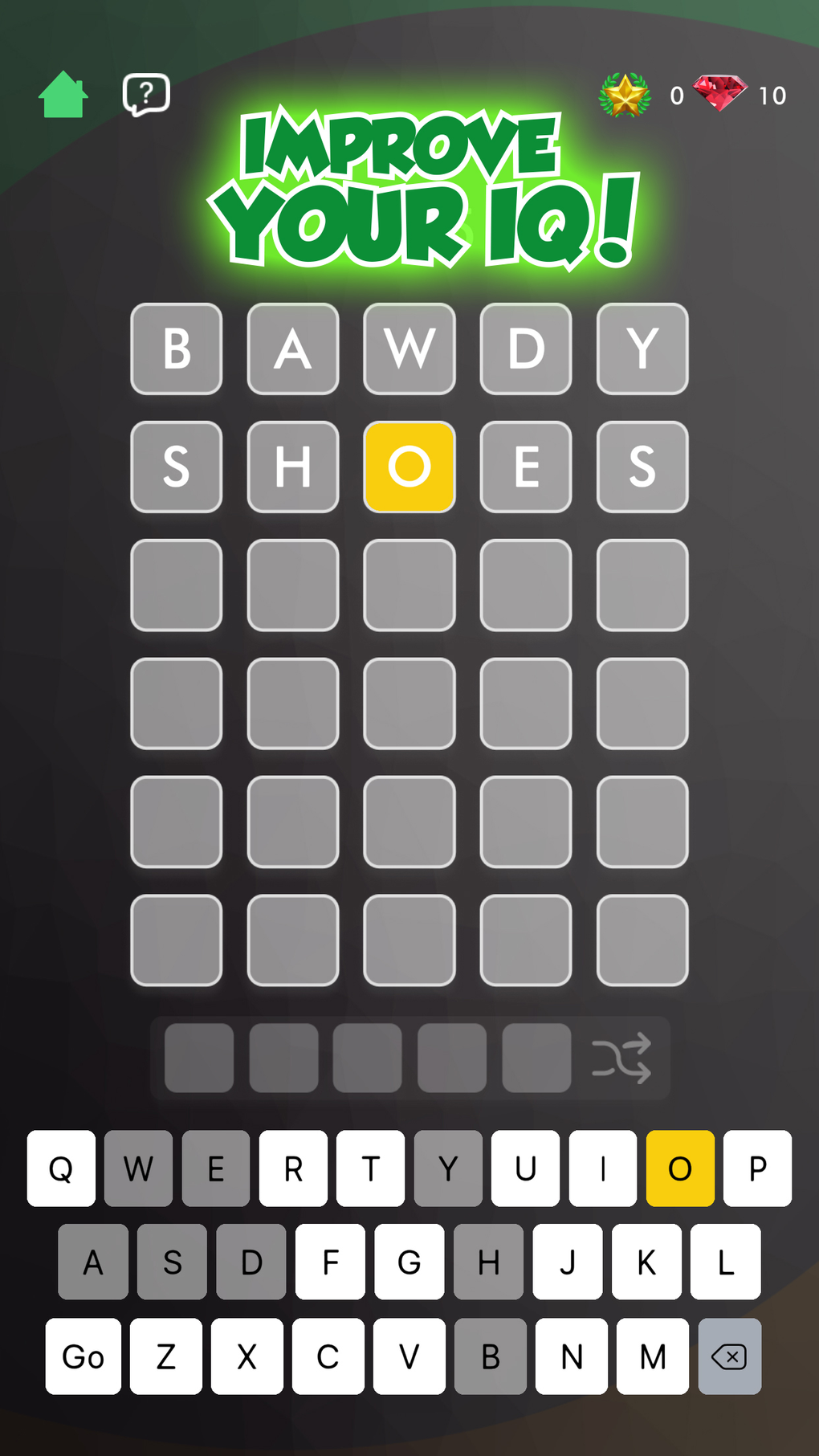The image size is (819, 1456).
Task: Tap the Y tile ending BAWDY
Action: [x=642, y=349]
